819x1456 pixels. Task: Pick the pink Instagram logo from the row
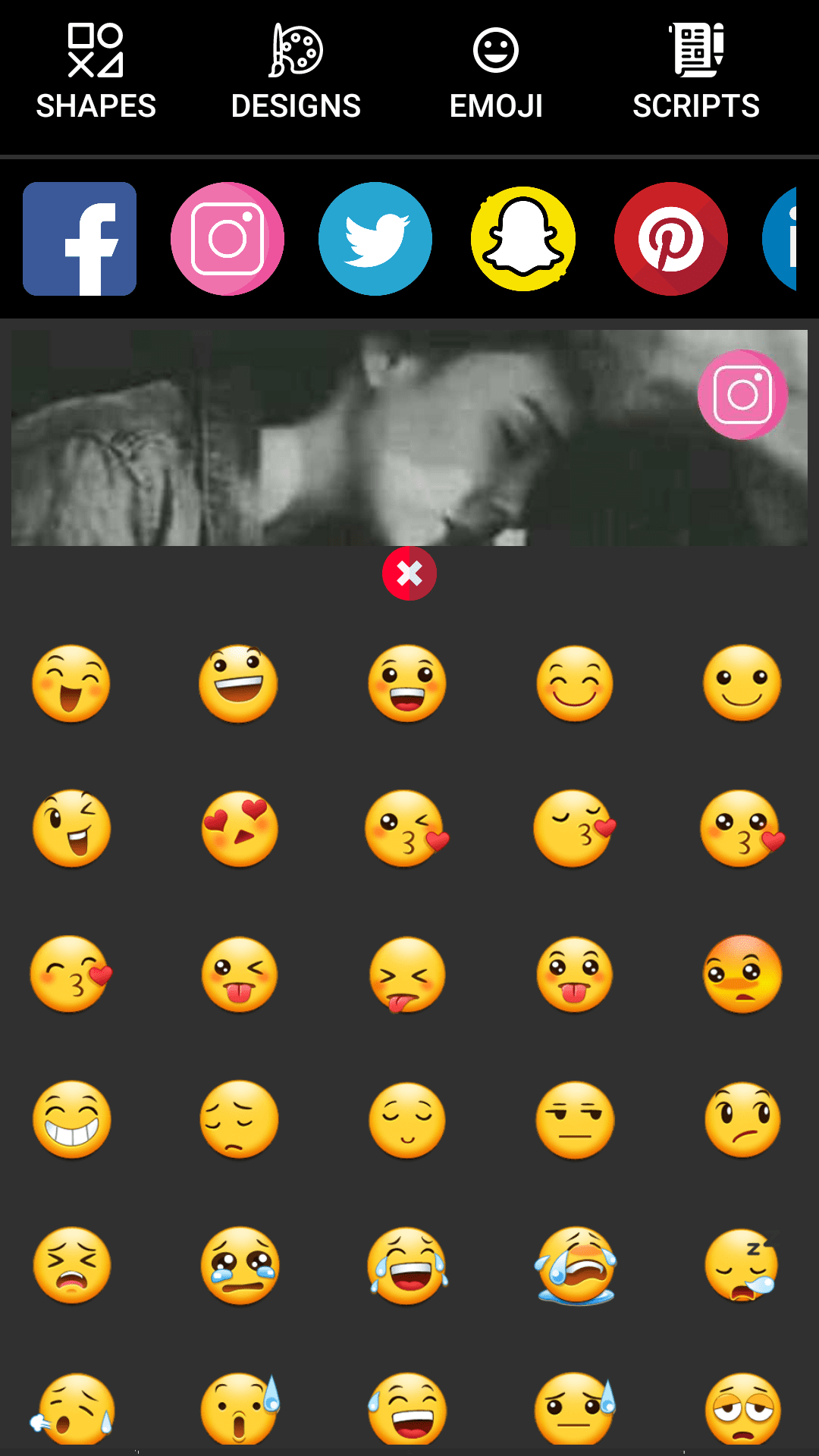(227, 239)
